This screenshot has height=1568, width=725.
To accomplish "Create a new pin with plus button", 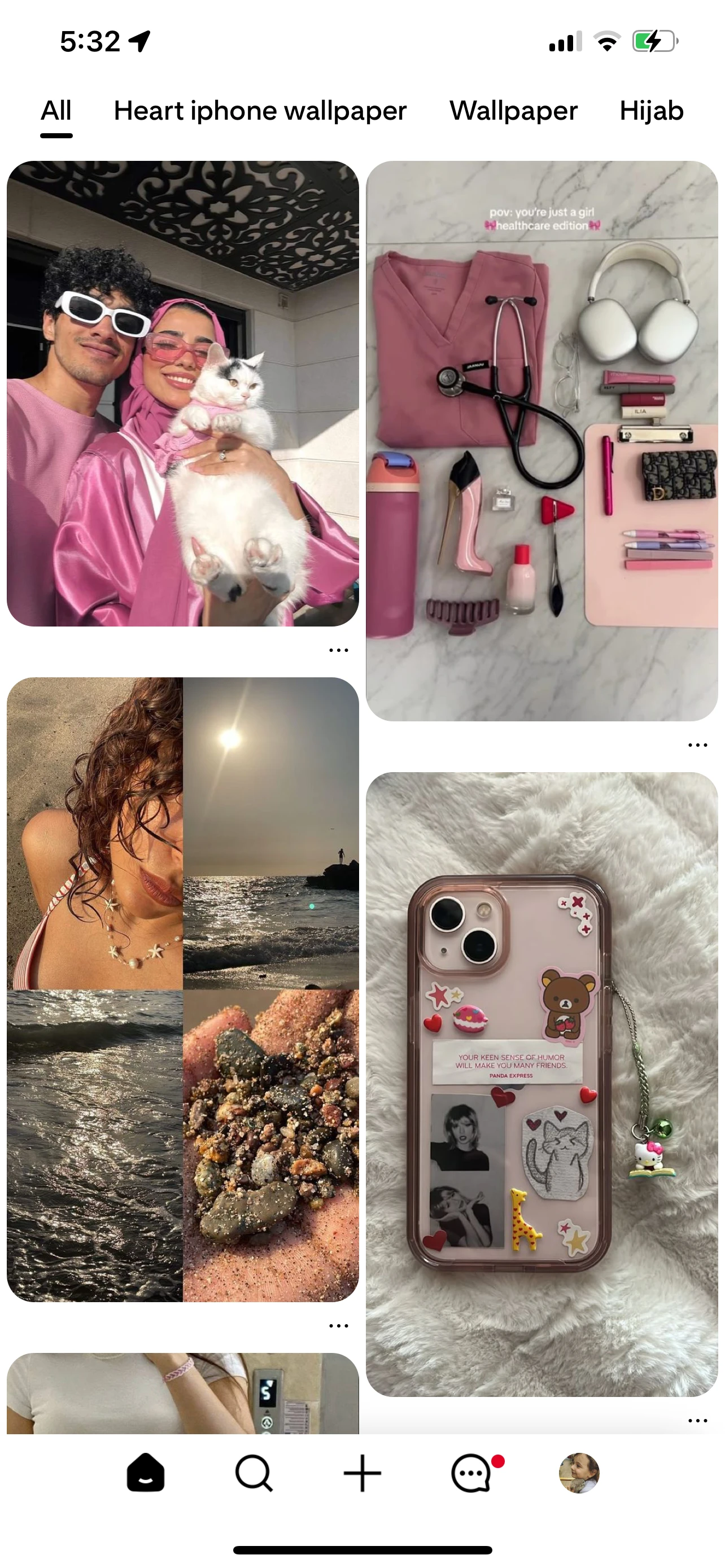I will click(362, 1473).
